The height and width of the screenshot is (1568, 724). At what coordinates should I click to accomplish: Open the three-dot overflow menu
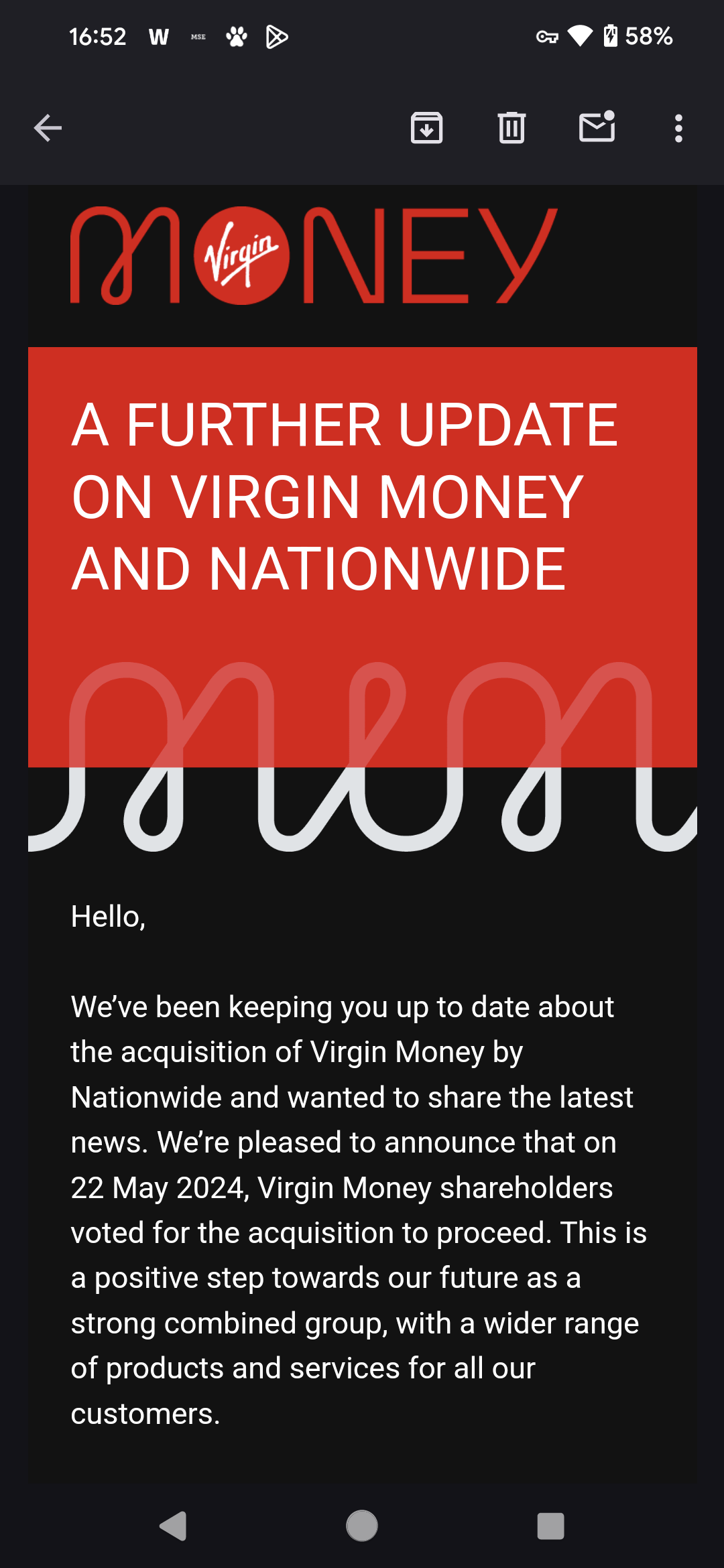click(x=678, y=128)
